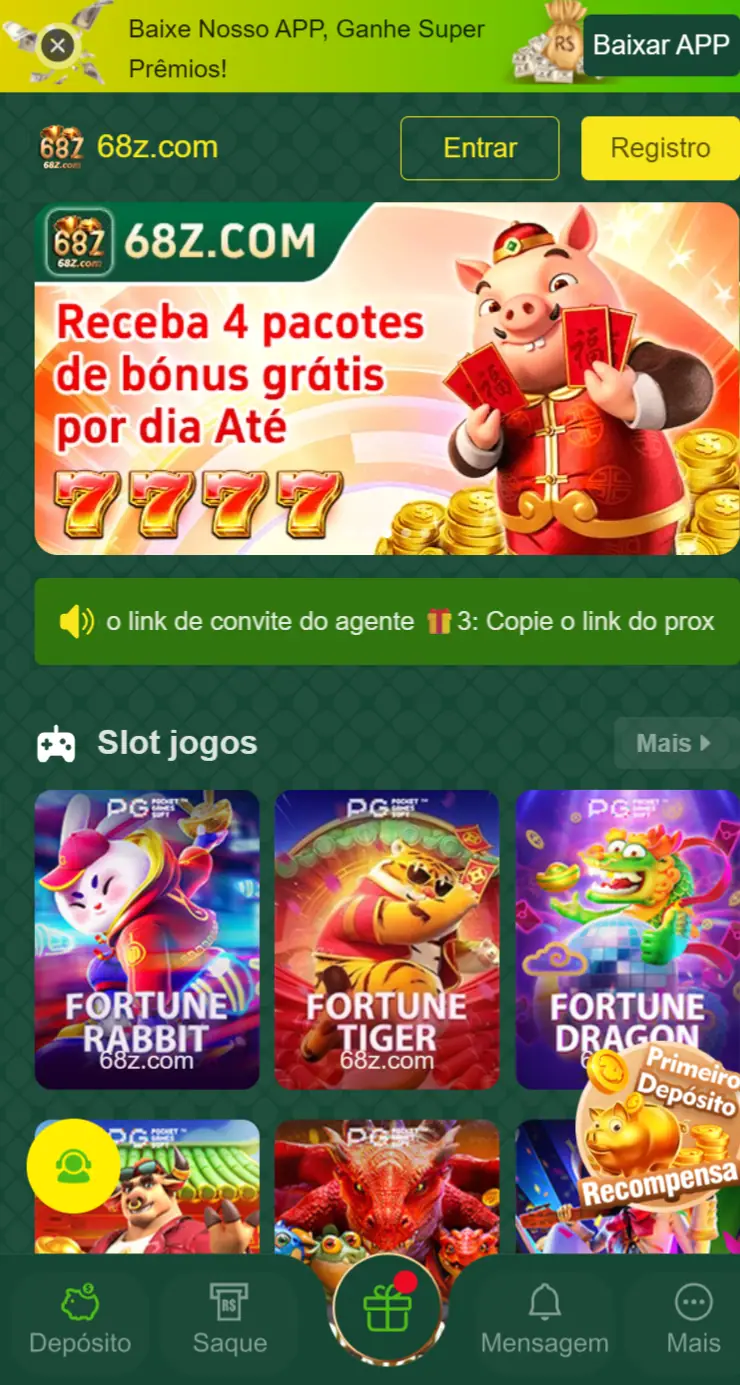Switch to the Mensagem tab
Viewport: 740px width, 1385px height.
click(544, 1320)
